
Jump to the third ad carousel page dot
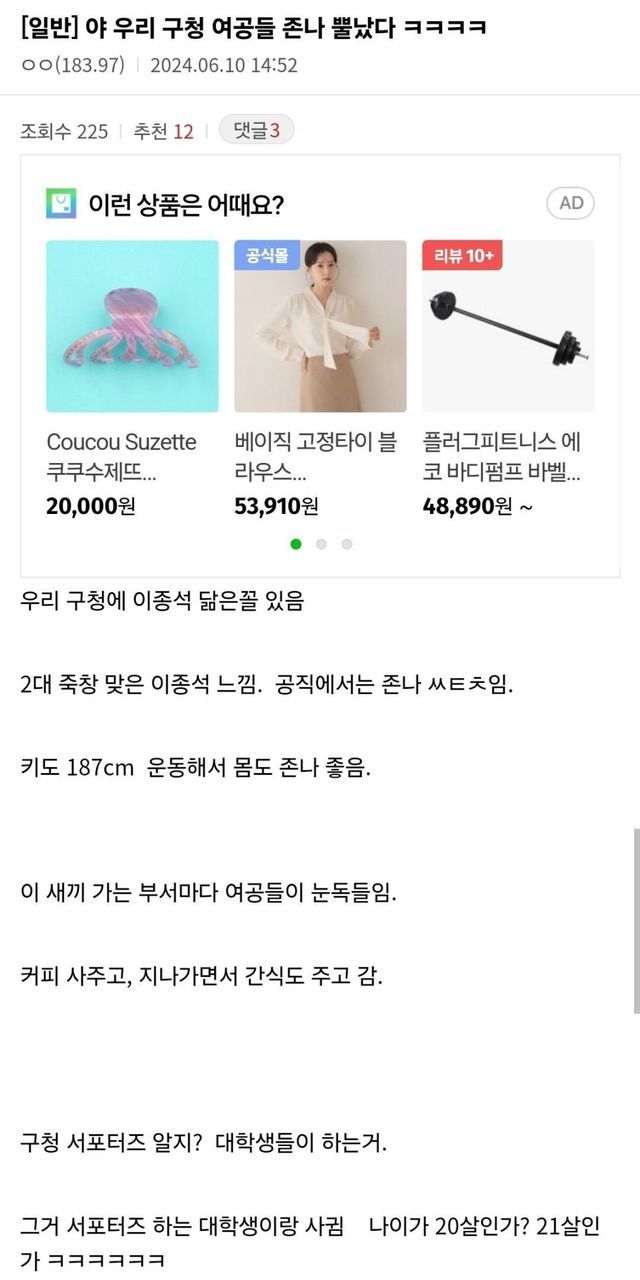point(347,544)
